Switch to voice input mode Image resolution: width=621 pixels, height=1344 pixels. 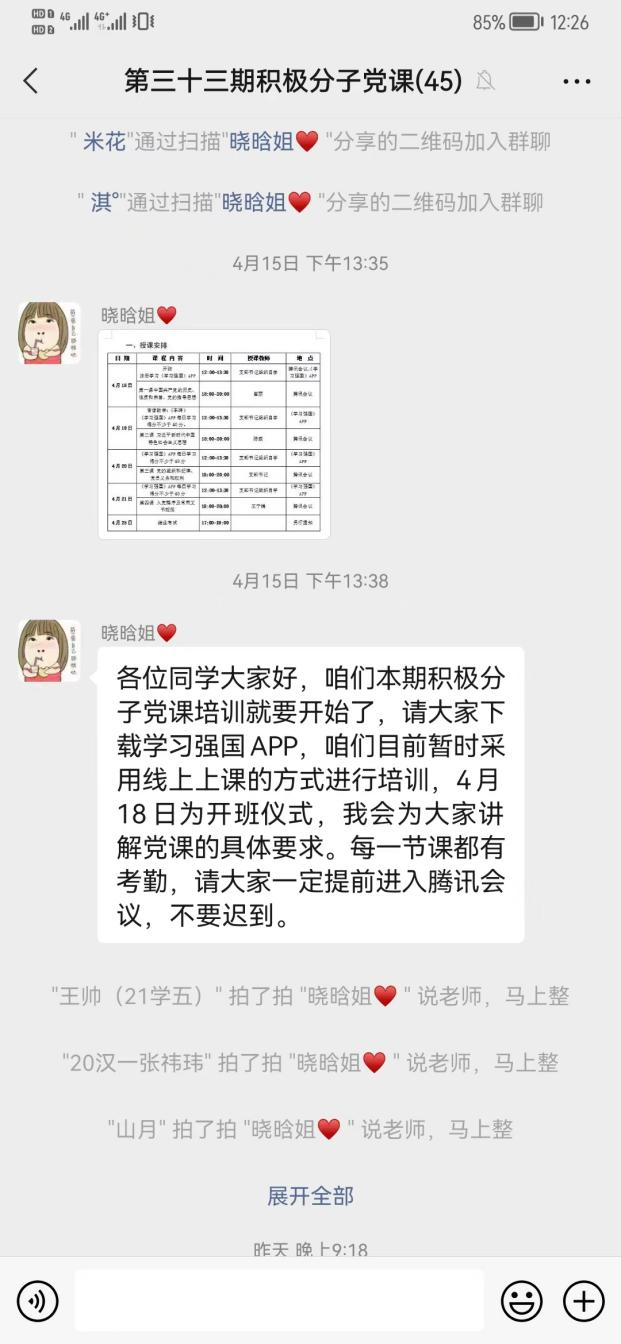click(x=38, y=1301)
